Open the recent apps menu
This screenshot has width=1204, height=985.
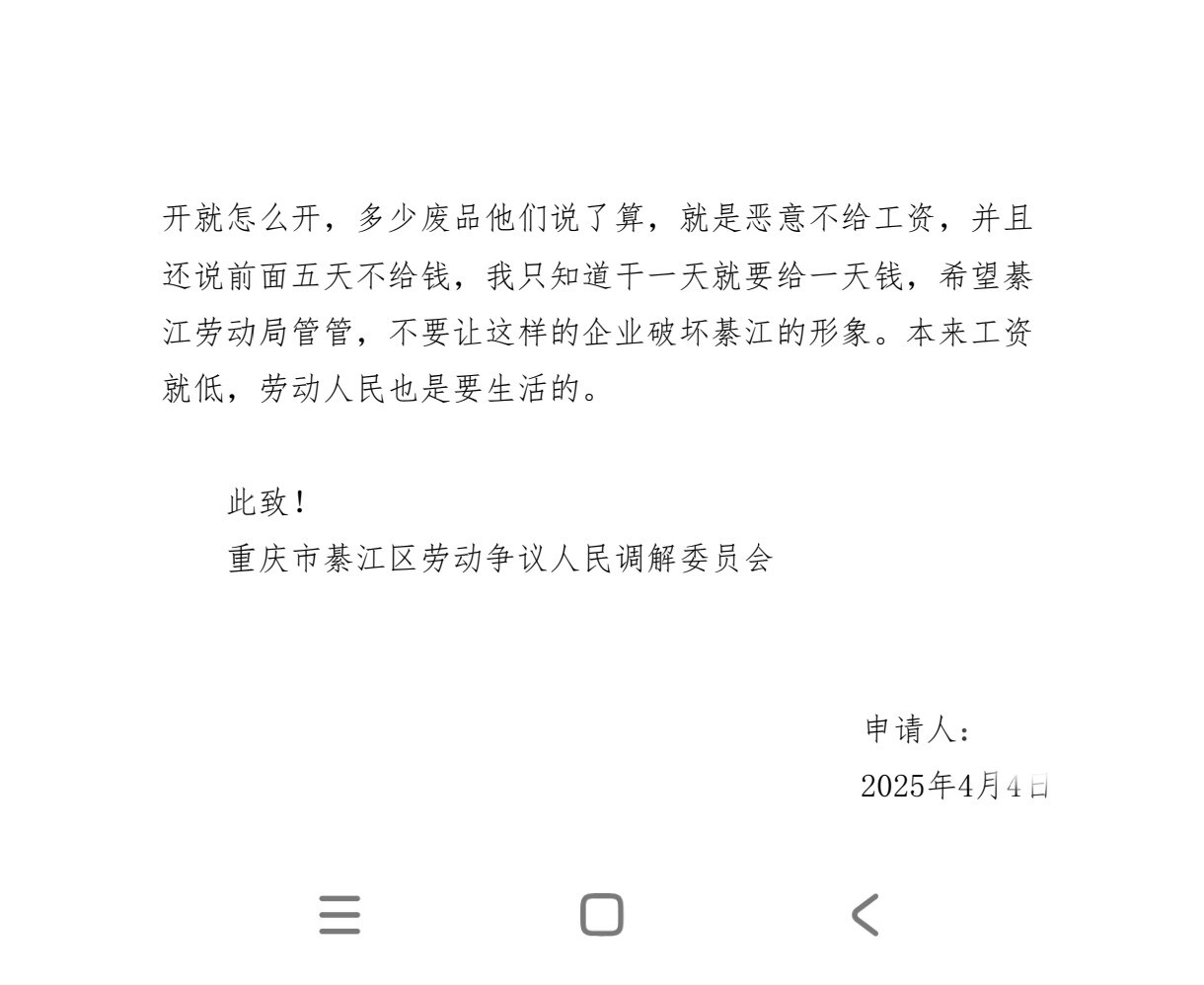click(339, 915)
